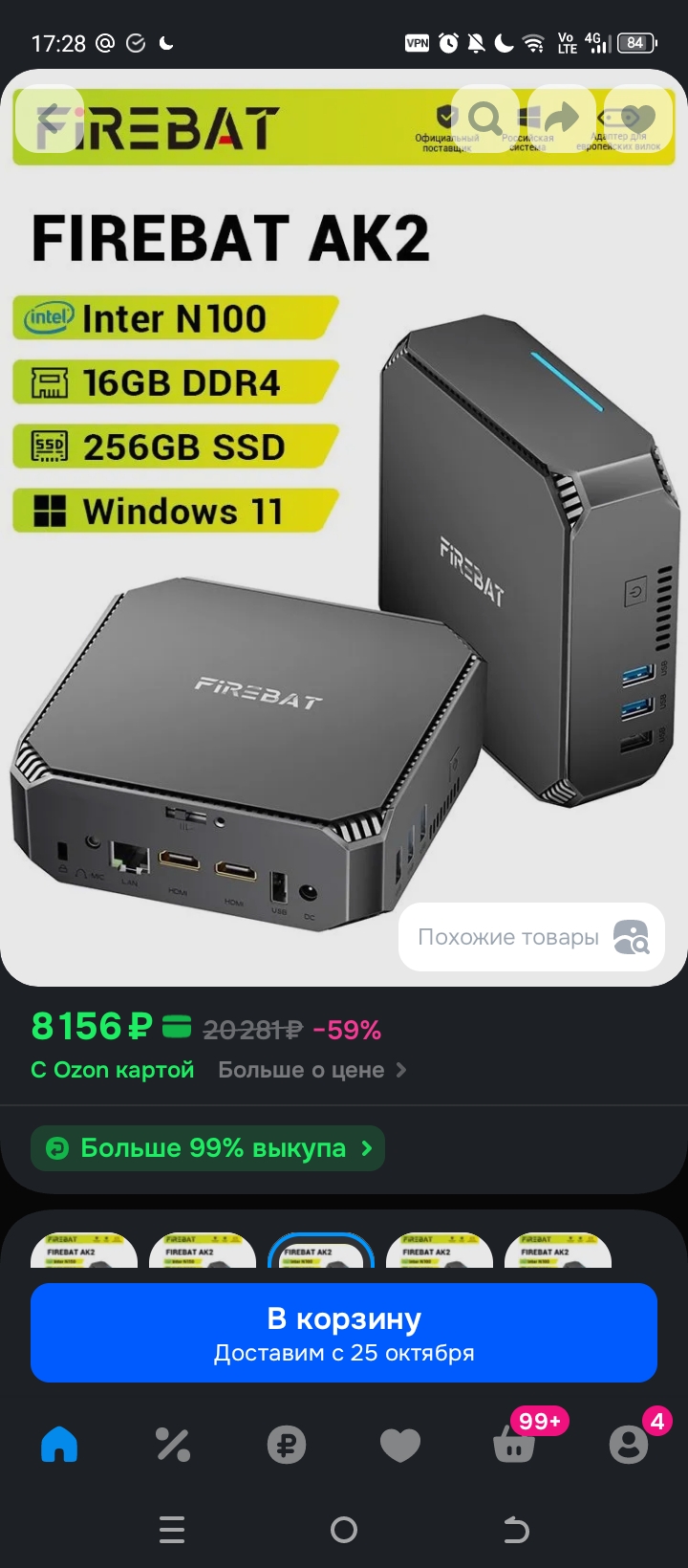
Task: Show similar products via Похожие товары
Action: (x=531, y=937)
